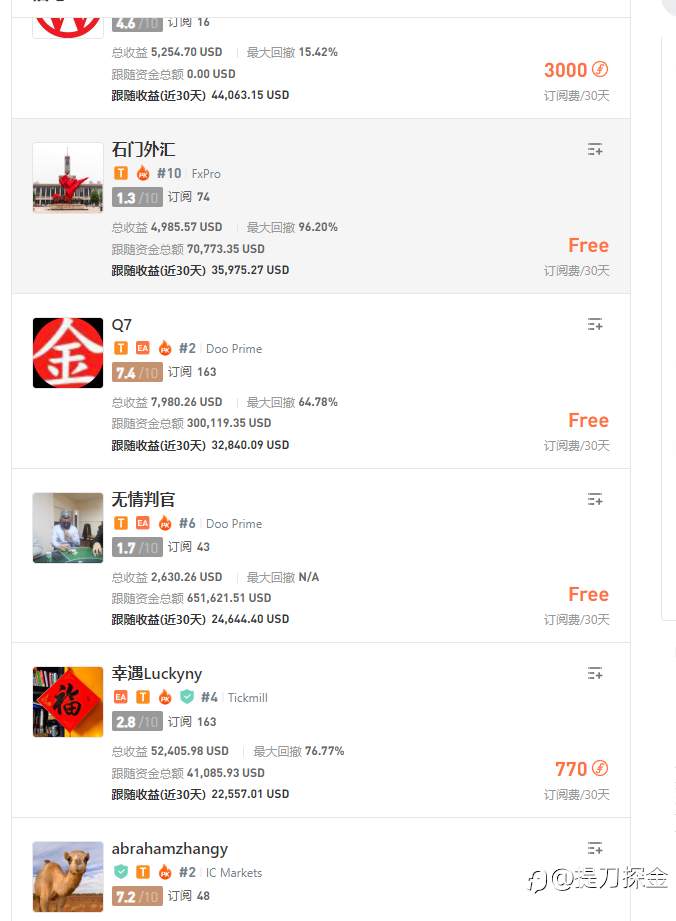The image size is (676, 921).
Task: Open the Q7 trader profile
Action: [121, 324]
